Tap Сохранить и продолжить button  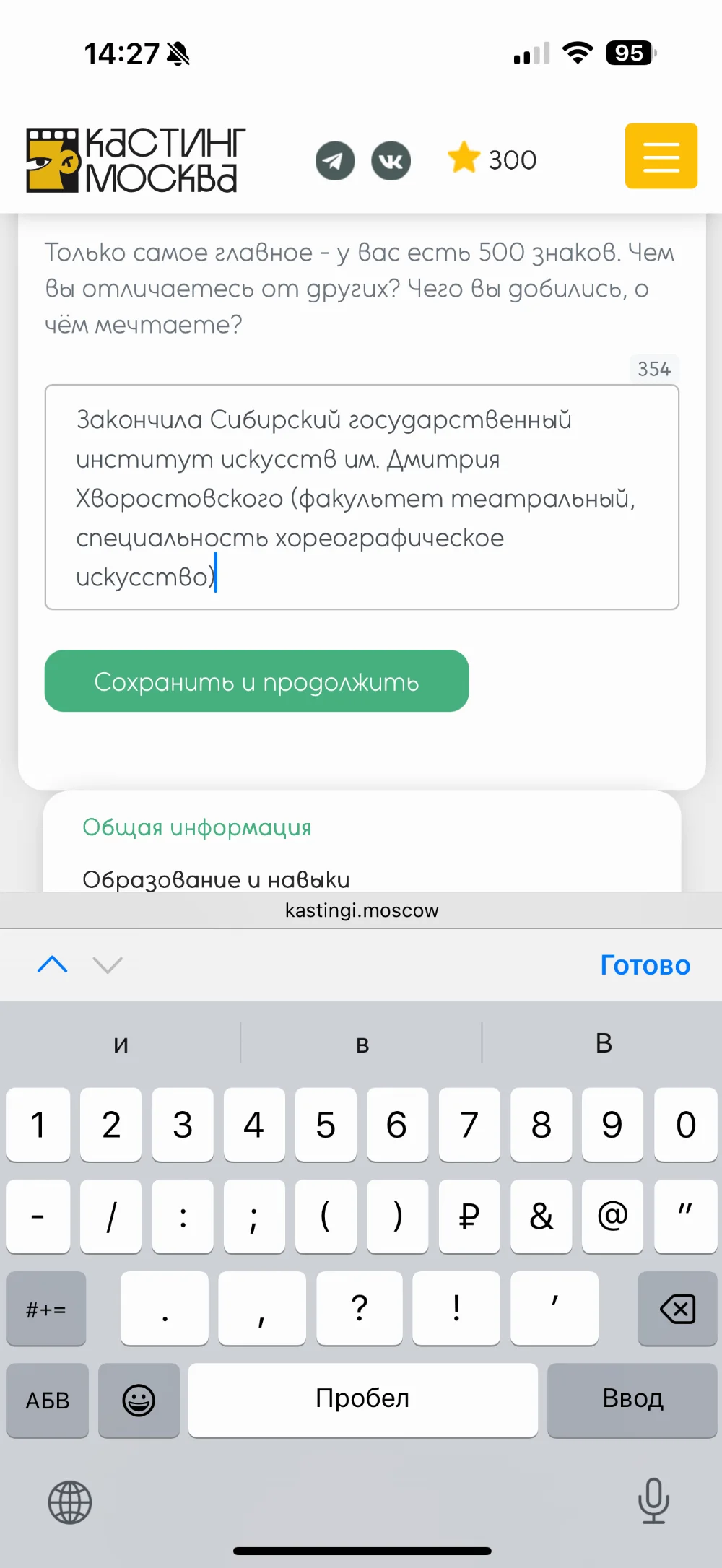[x=256, y=681]
